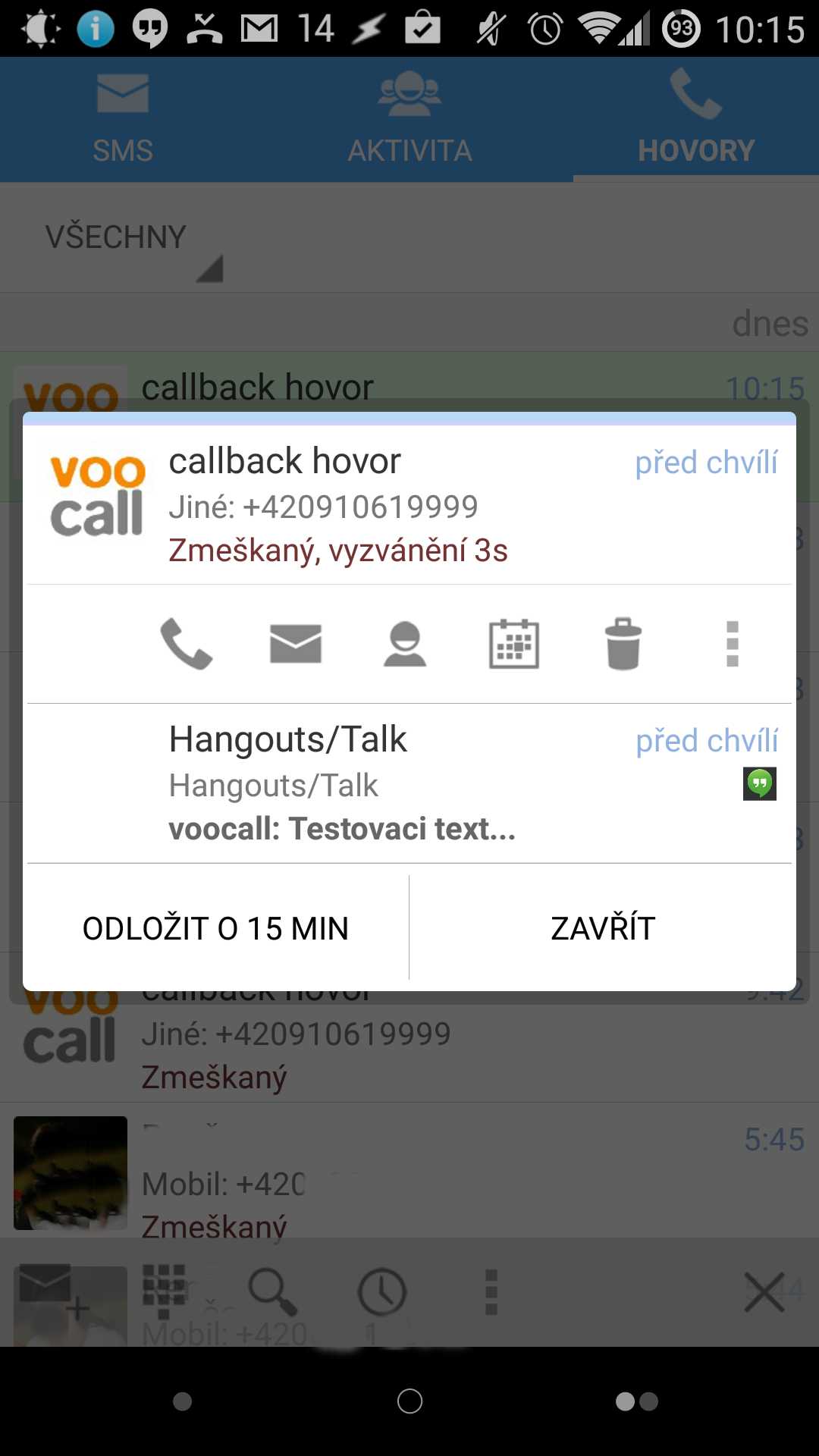
Task: Tap Odložit o 15 min button
Action: 216,928
